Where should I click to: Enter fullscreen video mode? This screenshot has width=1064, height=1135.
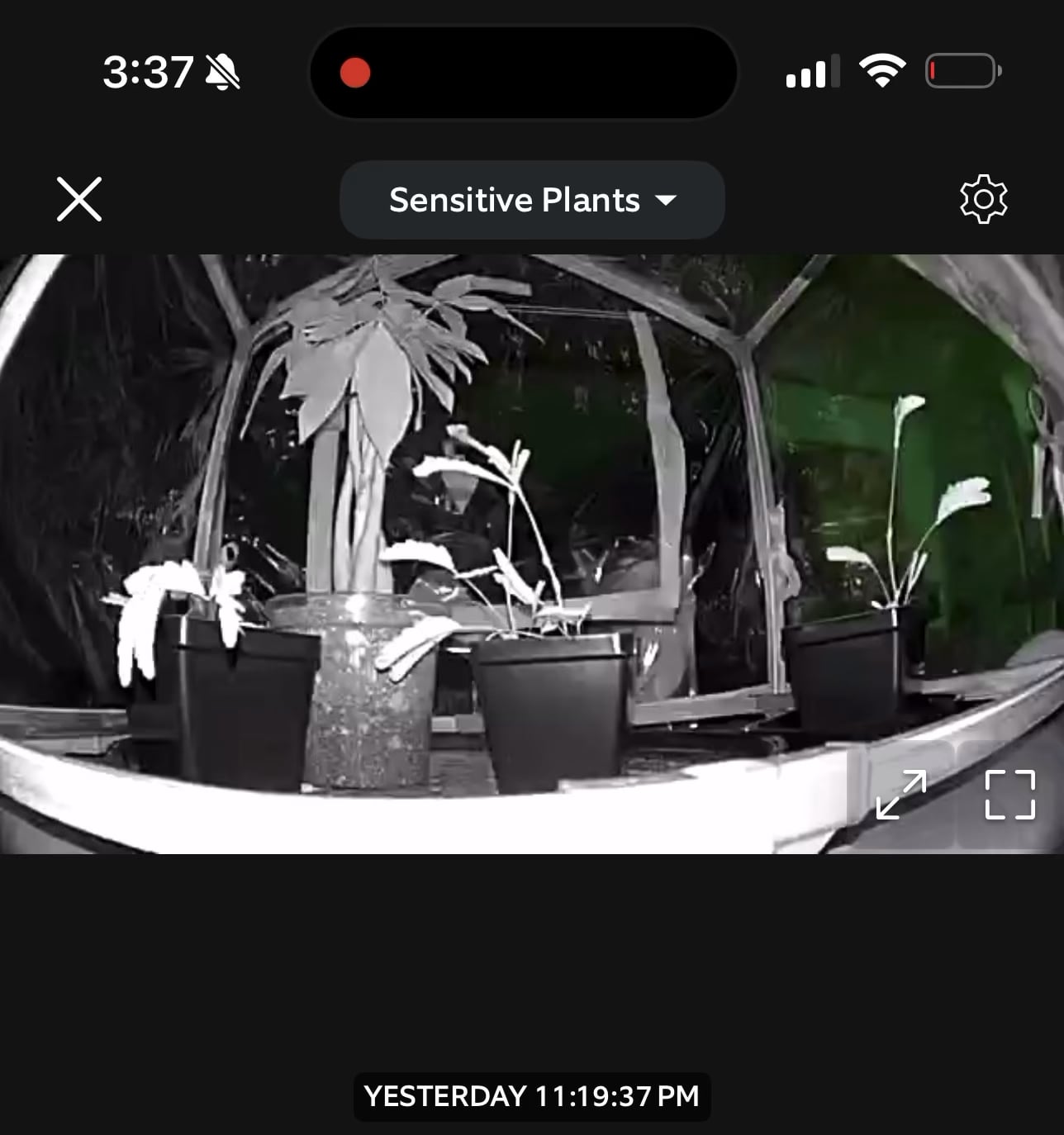[1009, 795]
